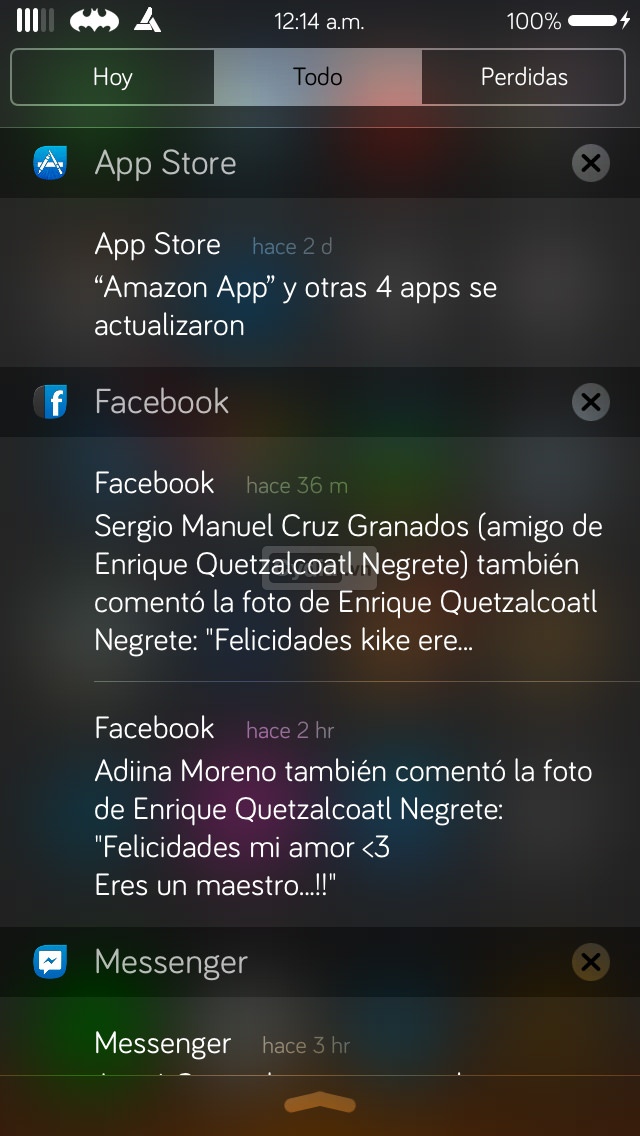Select the Todo tab

[318, 78]
